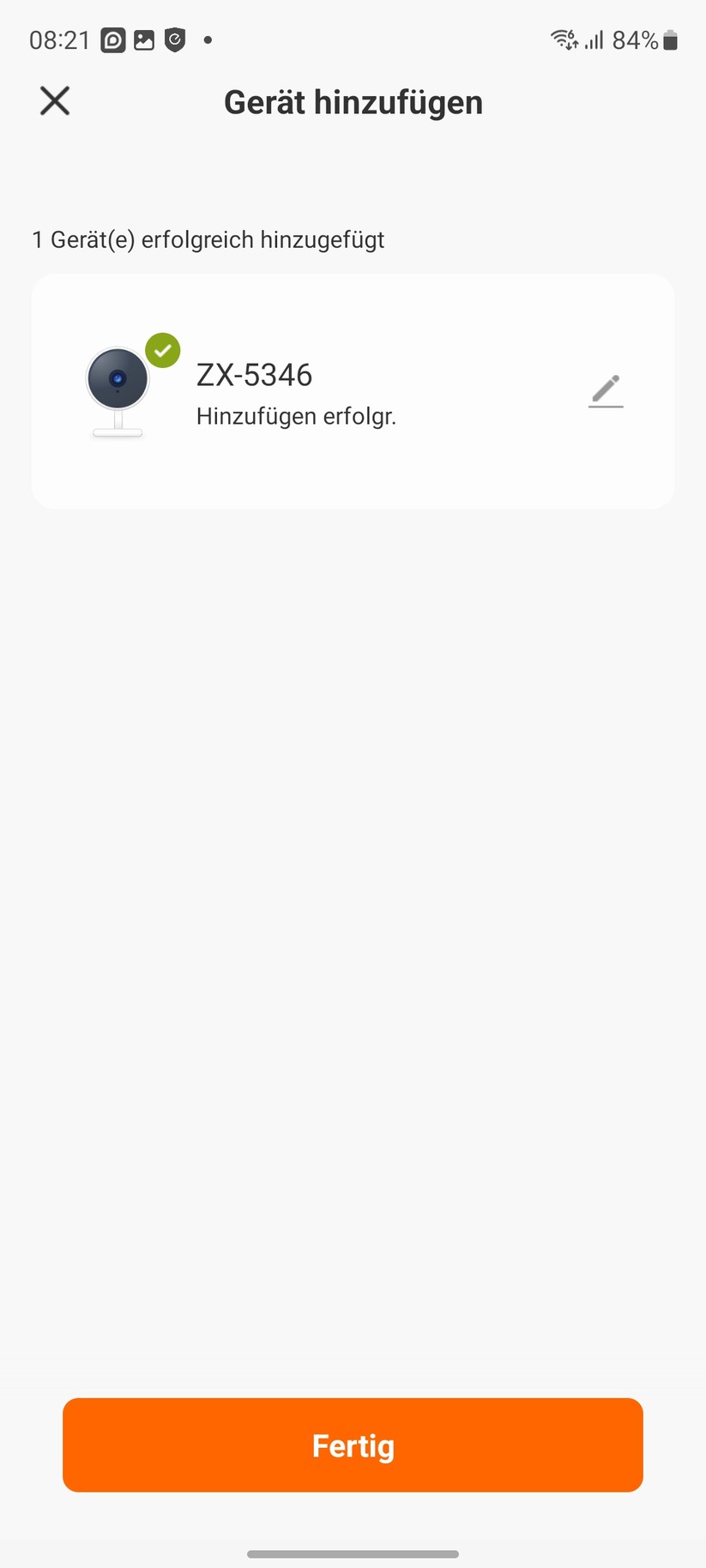Tap the green checkmark on the device
This screenshot has width=706, height=1568.
[162, 350]
